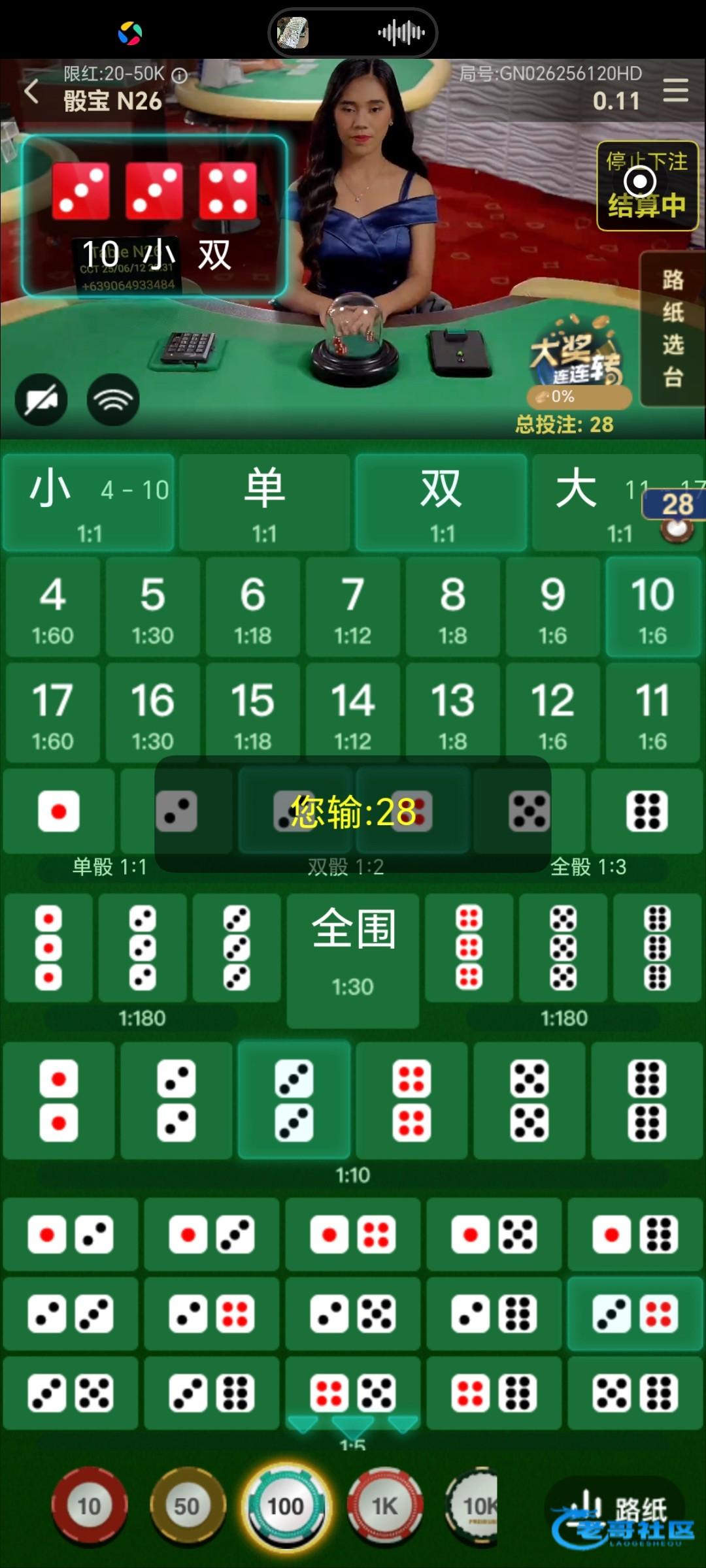The image size is (706, 1568).
Task: Select the 10K chip
Action: pyautogui.click(x=475, y=1505)
